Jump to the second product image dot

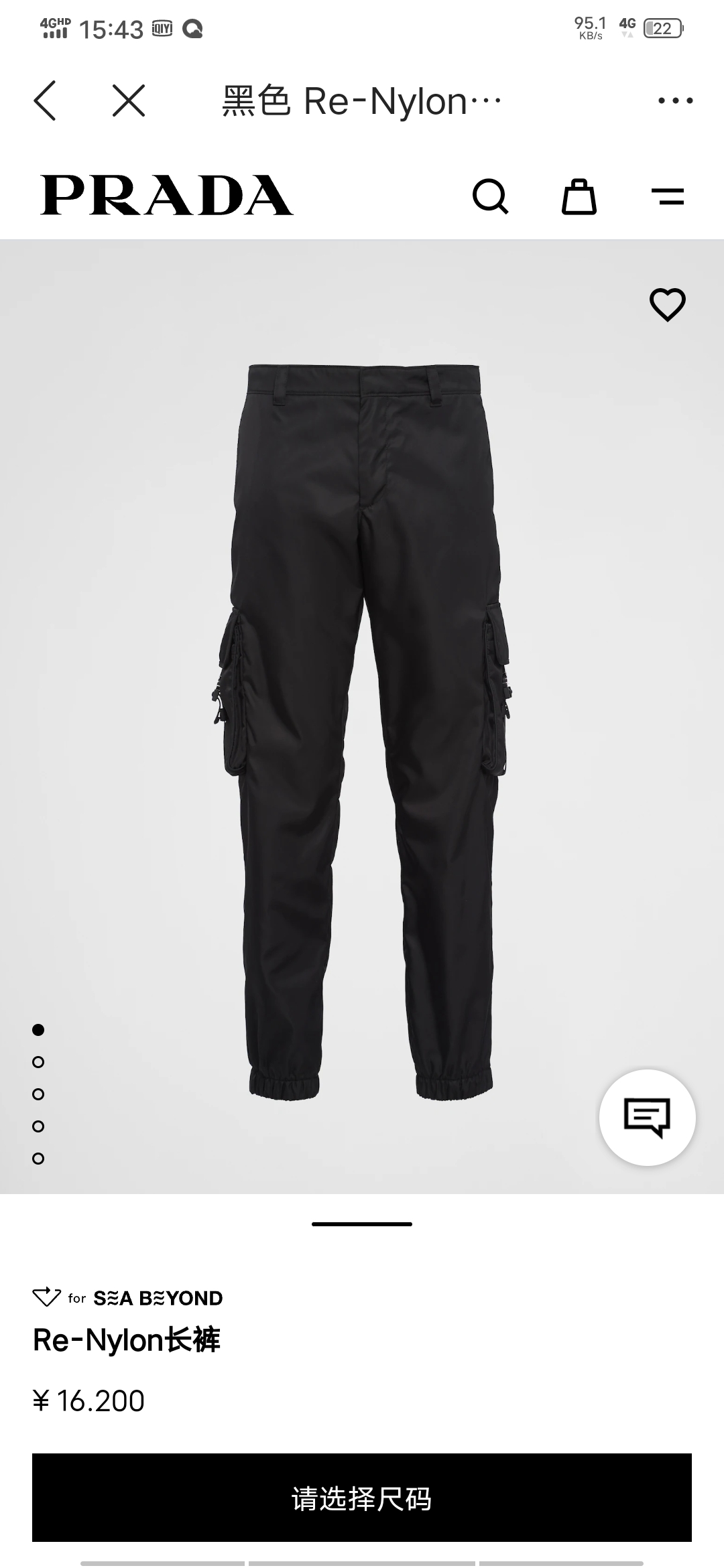pos(38,1062)
